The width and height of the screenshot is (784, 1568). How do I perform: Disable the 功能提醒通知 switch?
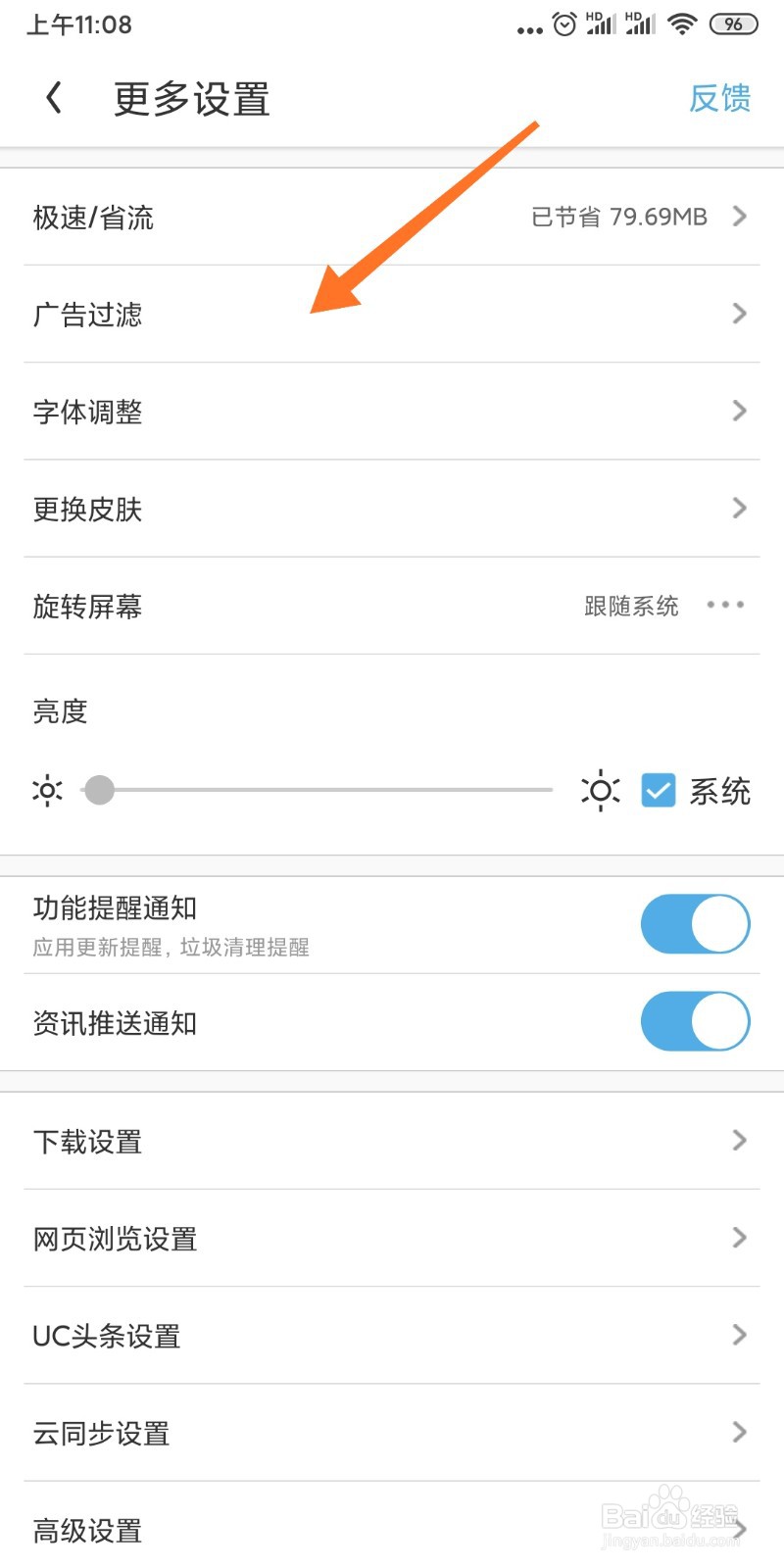(x=695, y=923)
